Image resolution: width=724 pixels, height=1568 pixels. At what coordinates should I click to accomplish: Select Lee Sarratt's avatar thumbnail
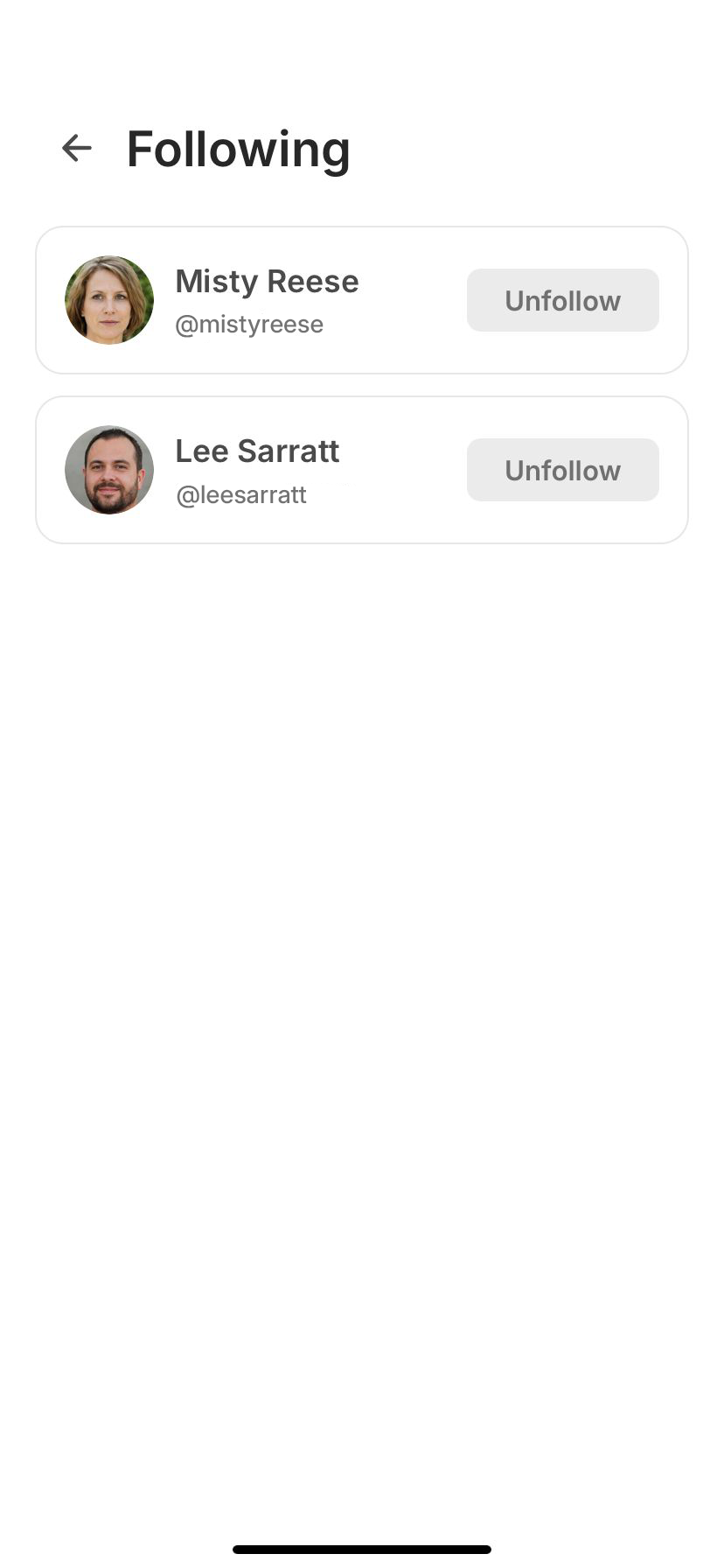[108, 470]
